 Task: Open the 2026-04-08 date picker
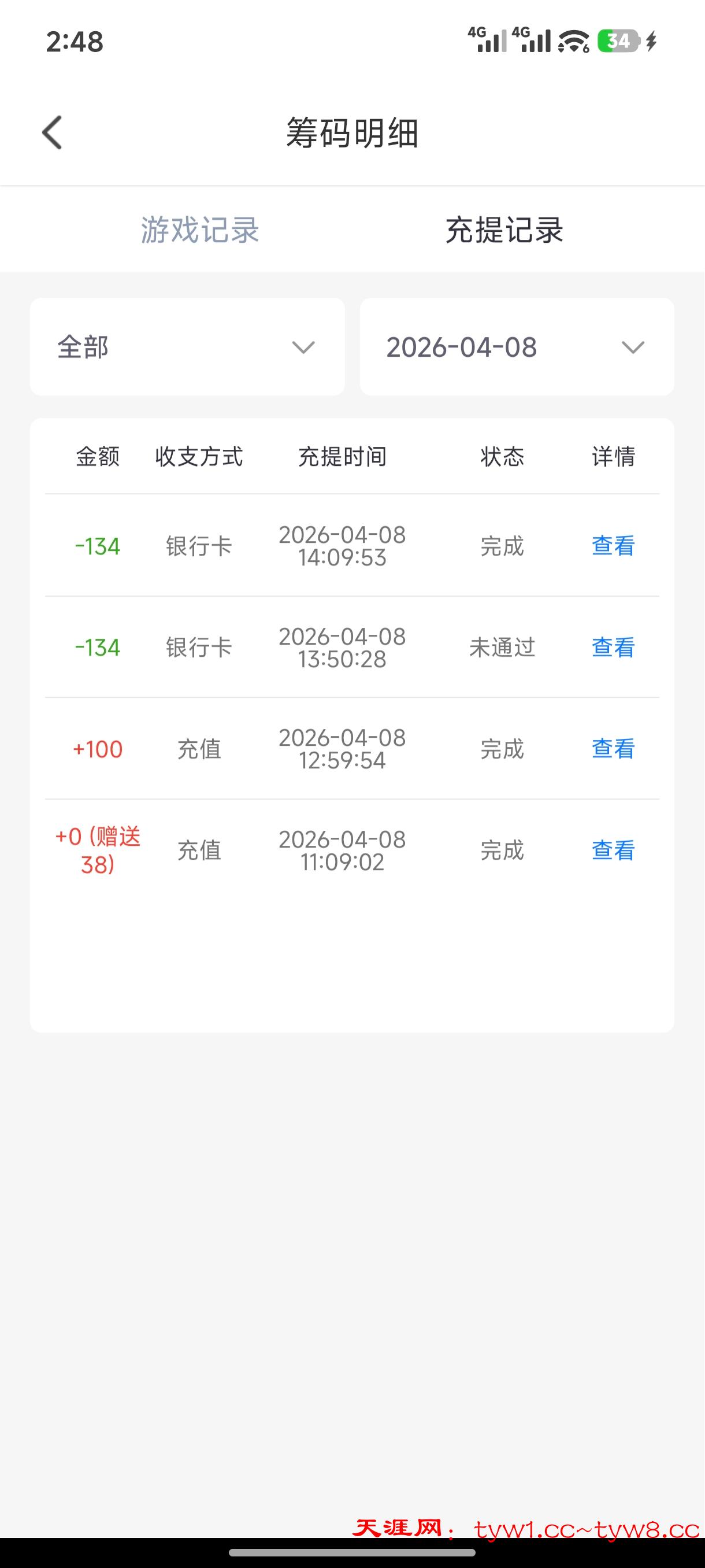click(x=517, y=347)
